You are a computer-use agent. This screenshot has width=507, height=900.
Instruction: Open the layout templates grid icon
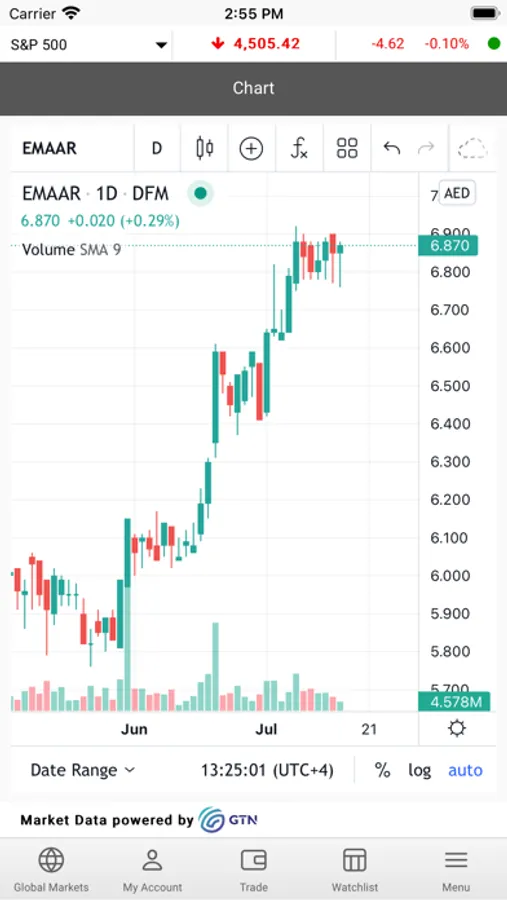[347, 149]
